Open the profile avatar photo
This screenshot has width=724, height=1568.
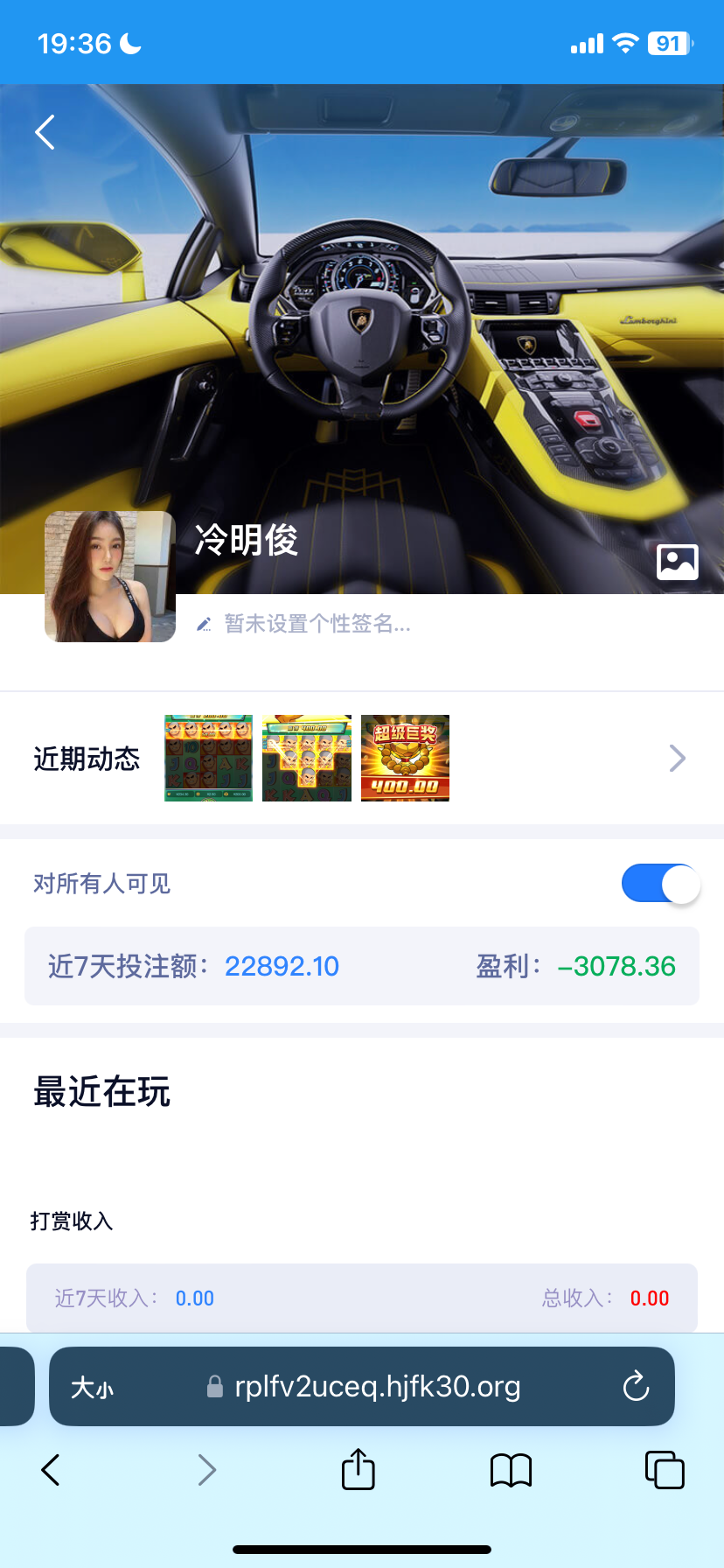coord(110,577)
